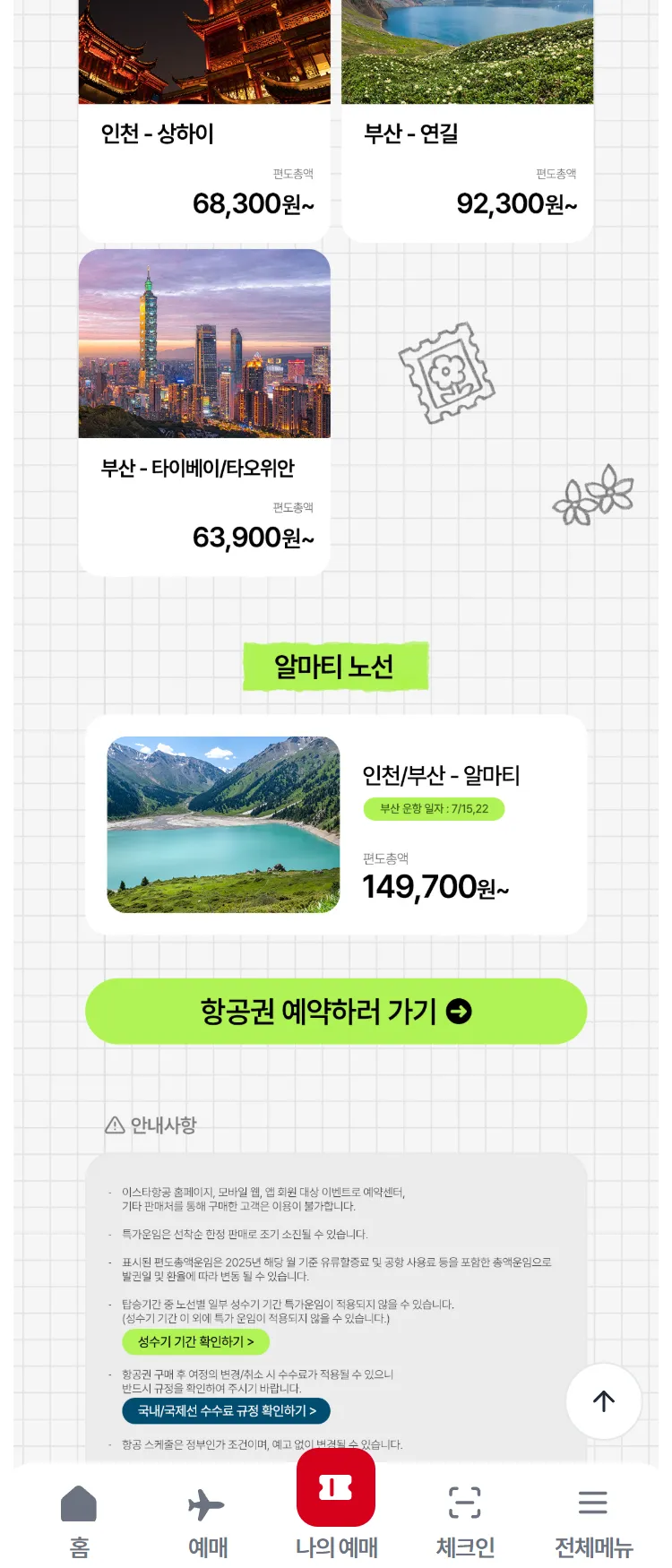Open 나의 예매 tab
672x1568 pixels.
click(336, 1505)
